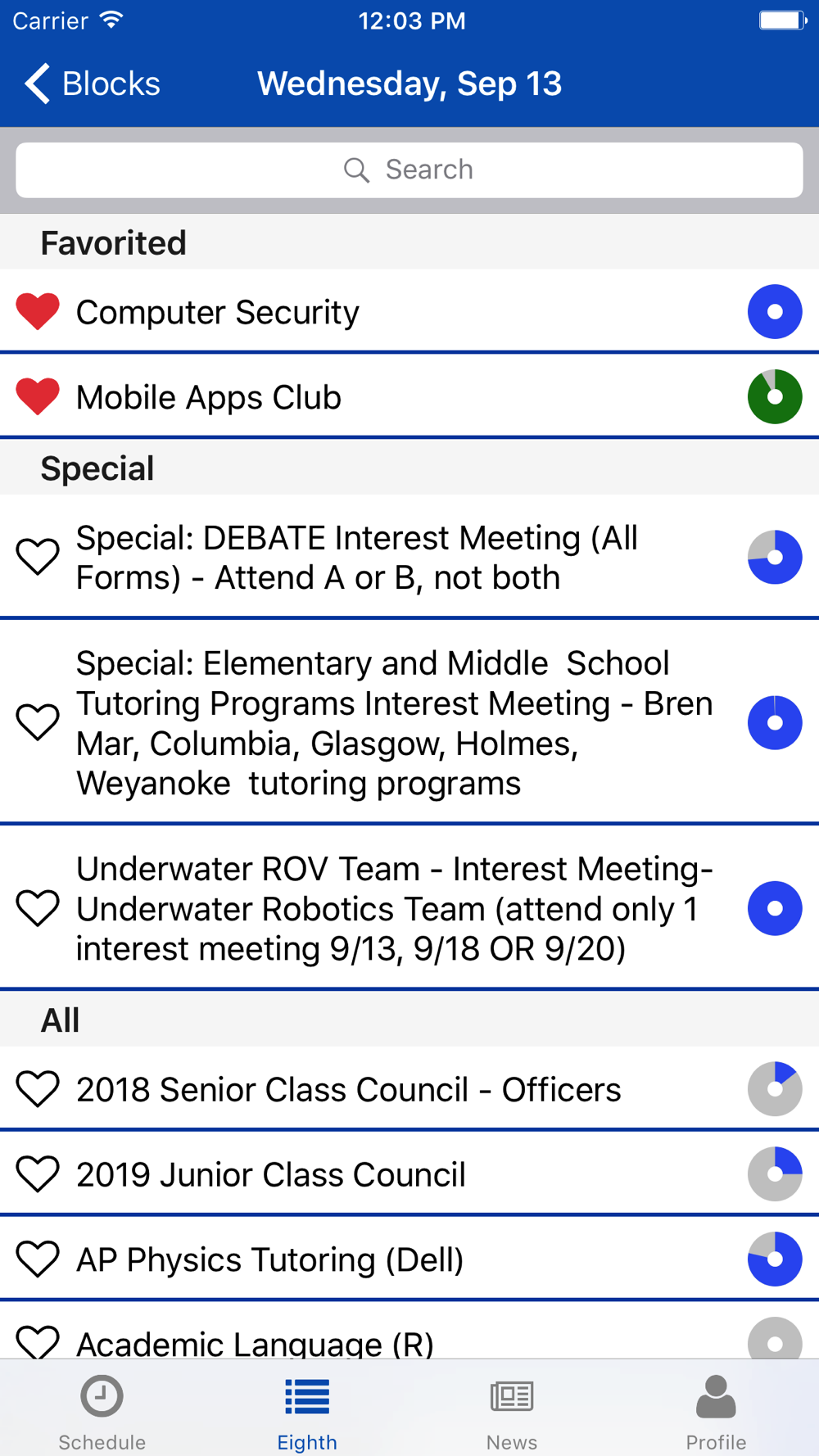Open the Profile tab

click(x=717, y=1411)
